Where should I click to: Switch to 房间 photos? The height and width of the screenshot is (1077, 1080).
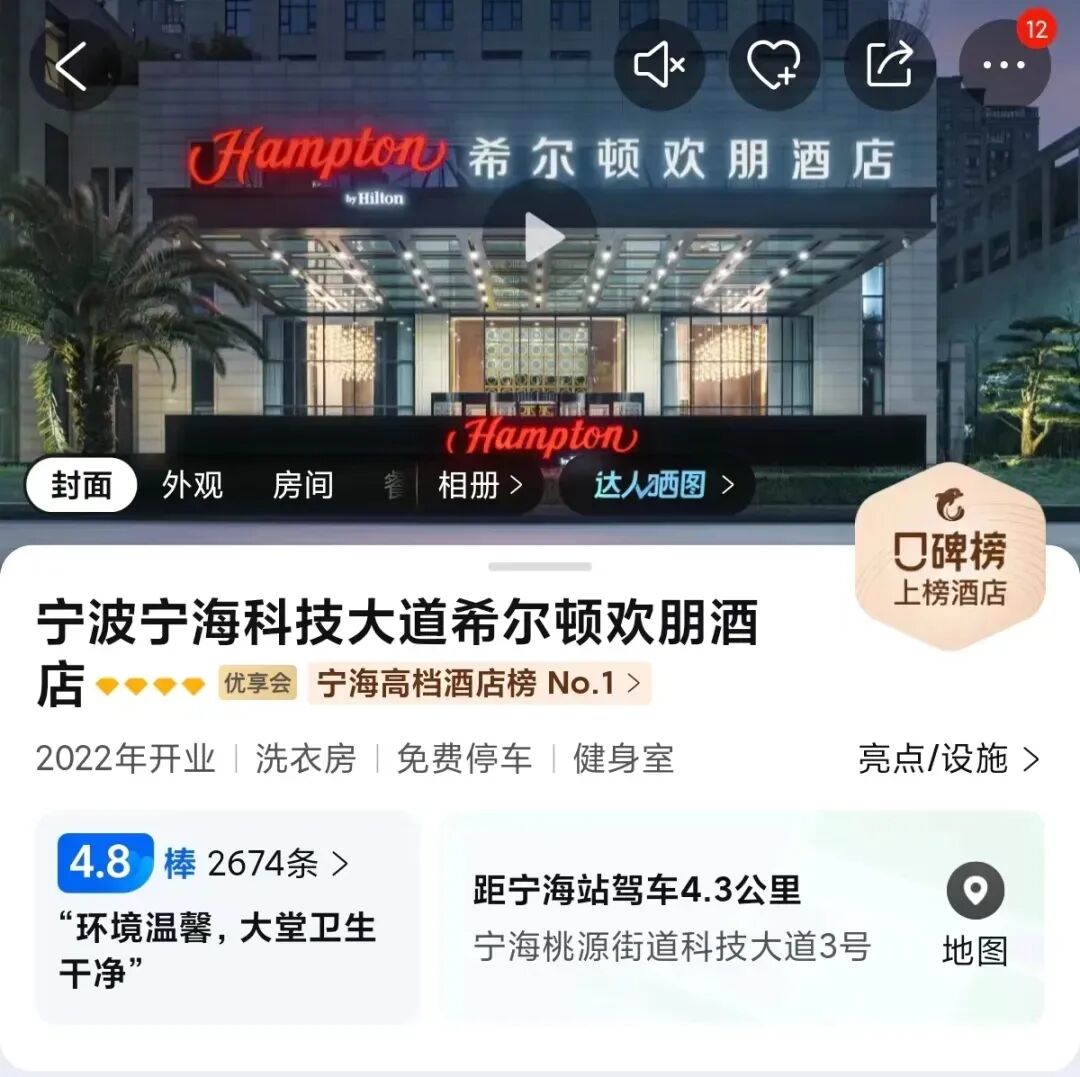point(302,486)
